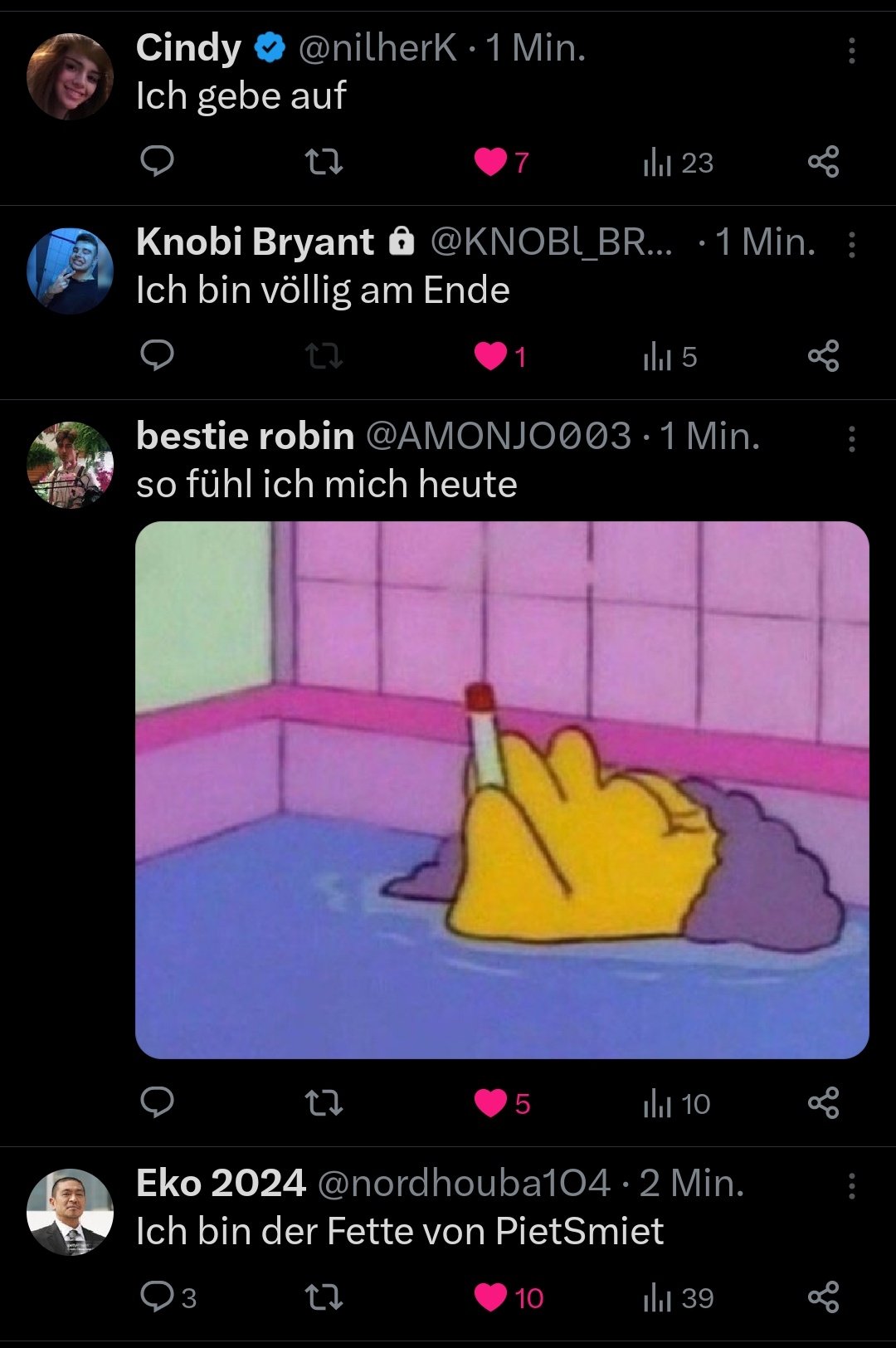Viewport: 896px width, 1348px height.
Task: Open the Simpsons meme image in bestie robin's tweet
Action: (502, 789)
